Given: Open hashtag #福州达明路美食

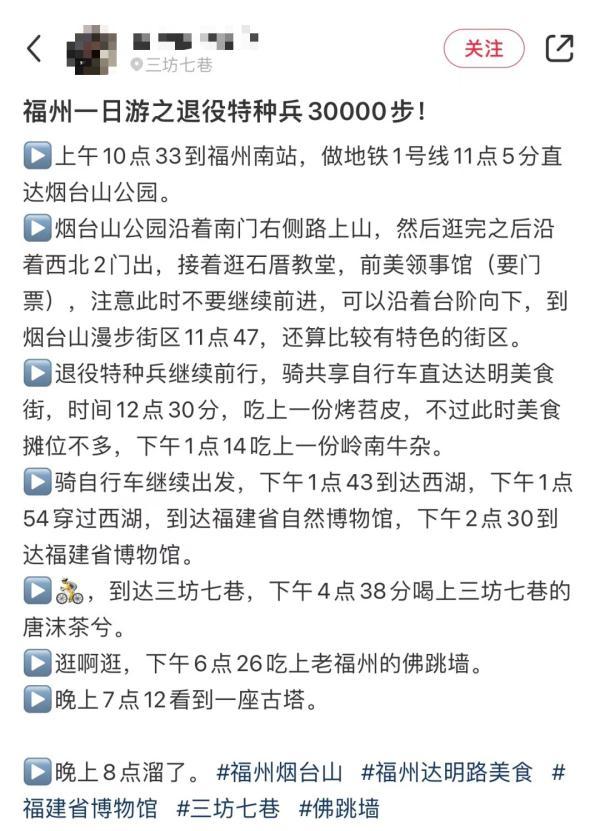Looking at the screenshot, I should point(447,772).
